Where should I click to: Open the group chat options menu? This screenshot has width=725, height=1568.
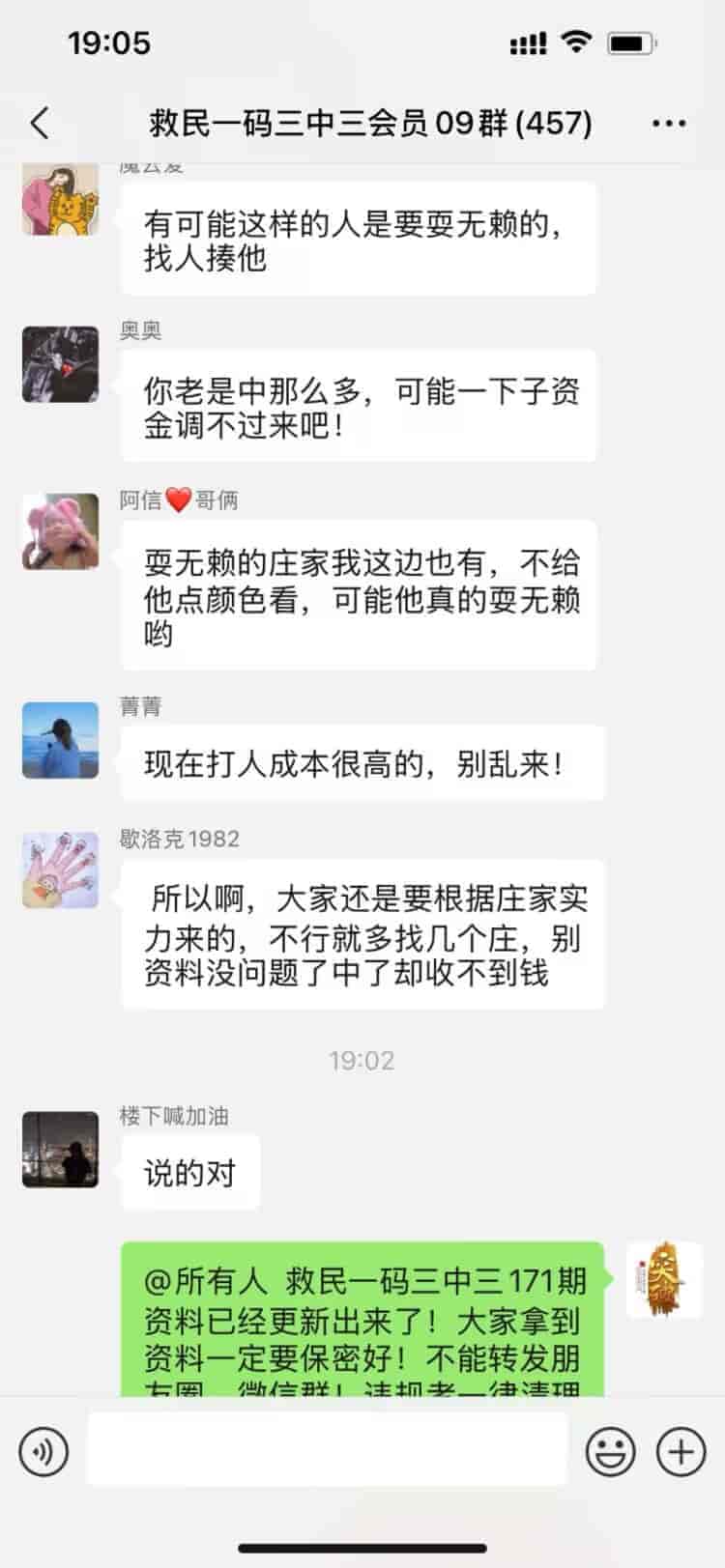(668, 124)
